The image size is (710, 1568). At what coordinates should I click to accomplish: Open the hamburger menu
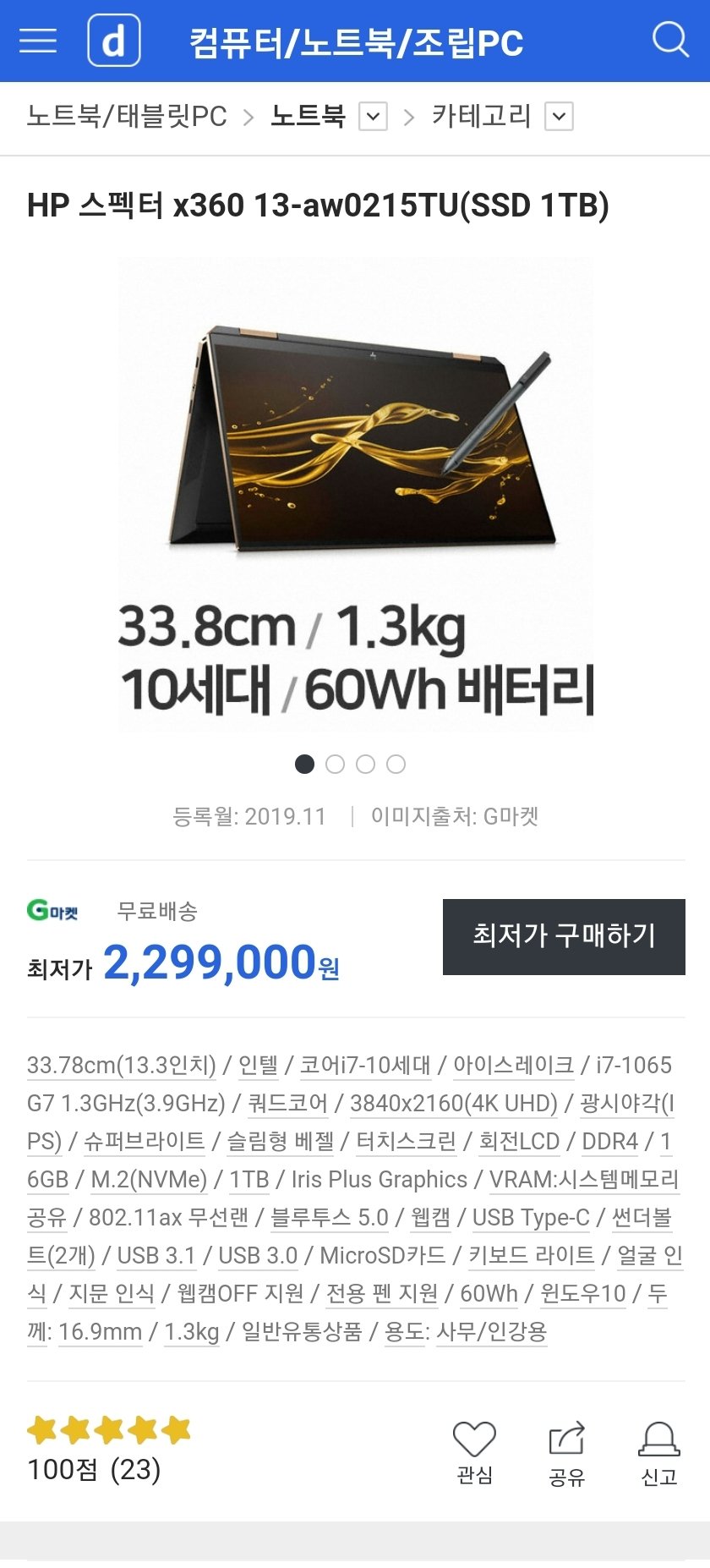tap(38, 41)
